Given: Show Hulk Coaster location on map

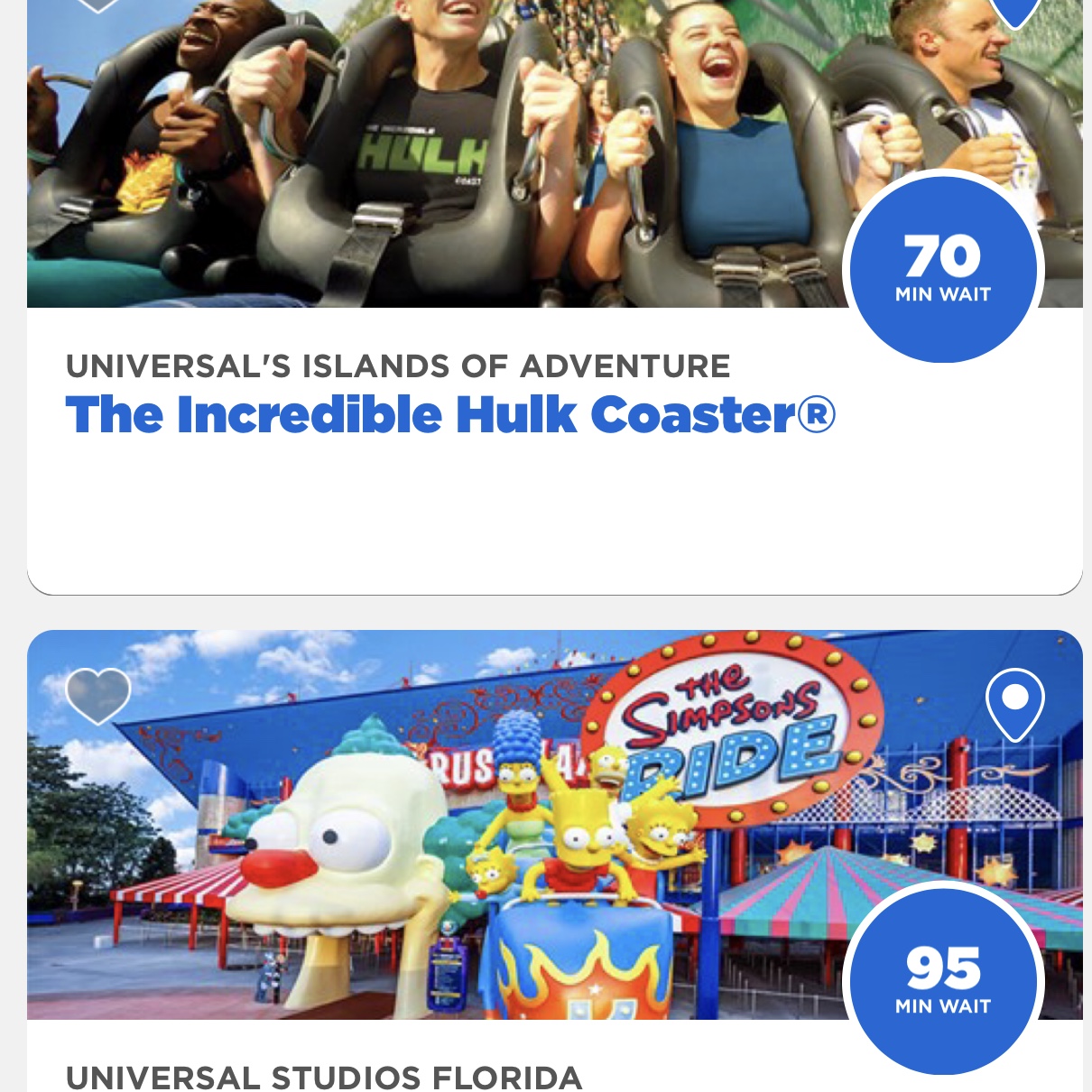Looking at the screenshot, I should click(1015, 9).
